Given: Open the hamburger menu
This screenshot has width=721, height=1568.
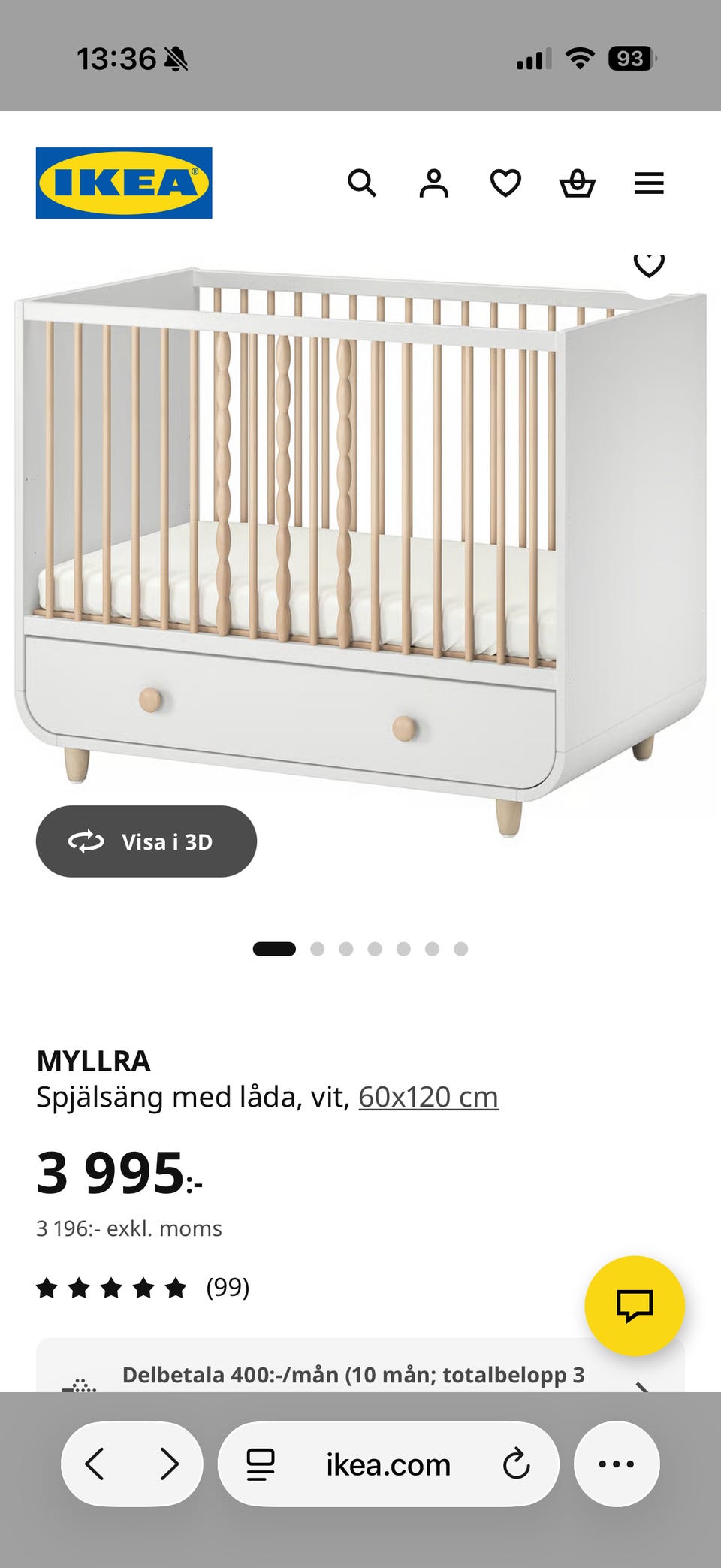Looking at the screenshot, I should pos(649,183).
